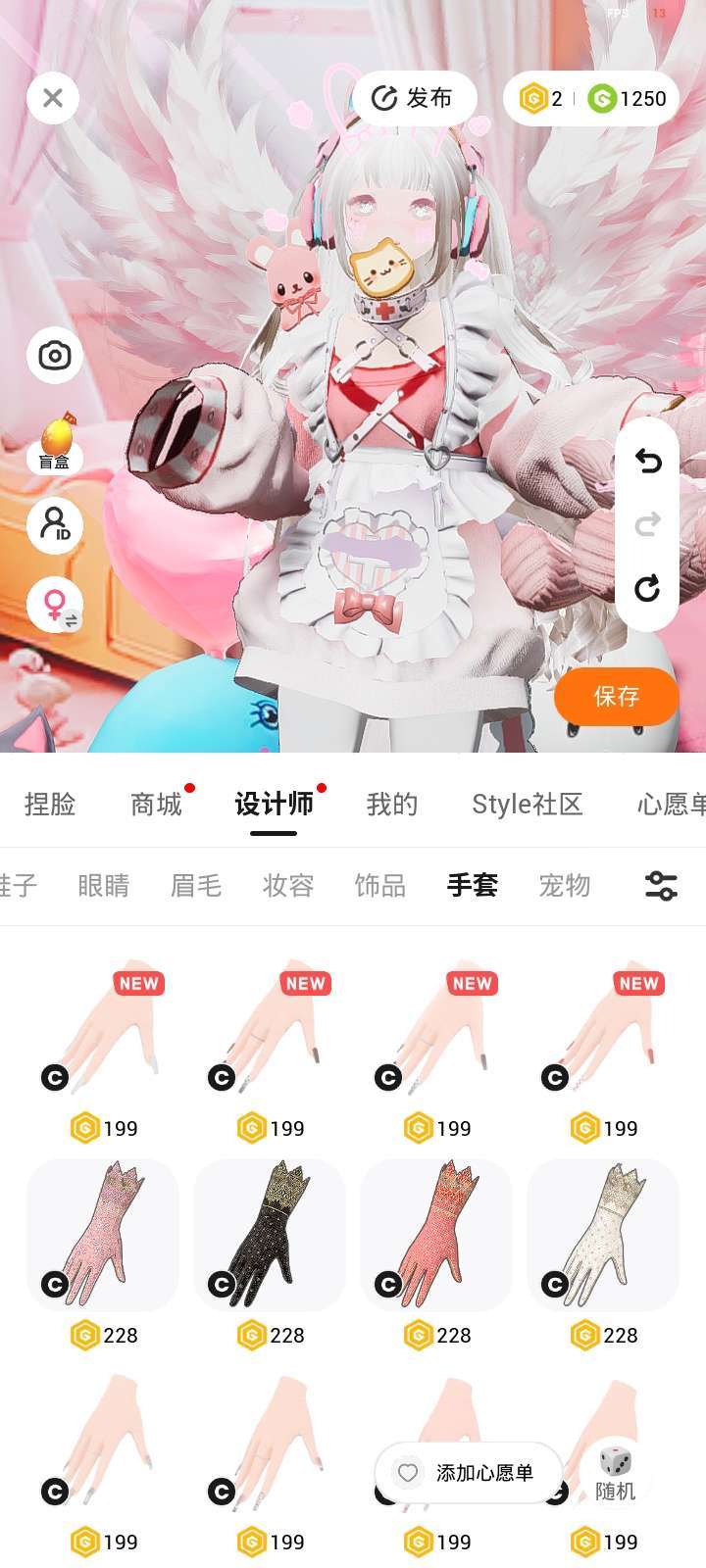Open the coin balance showing 1250
The width and height of the screenshot is (706, 1568).
click(628, 98)
